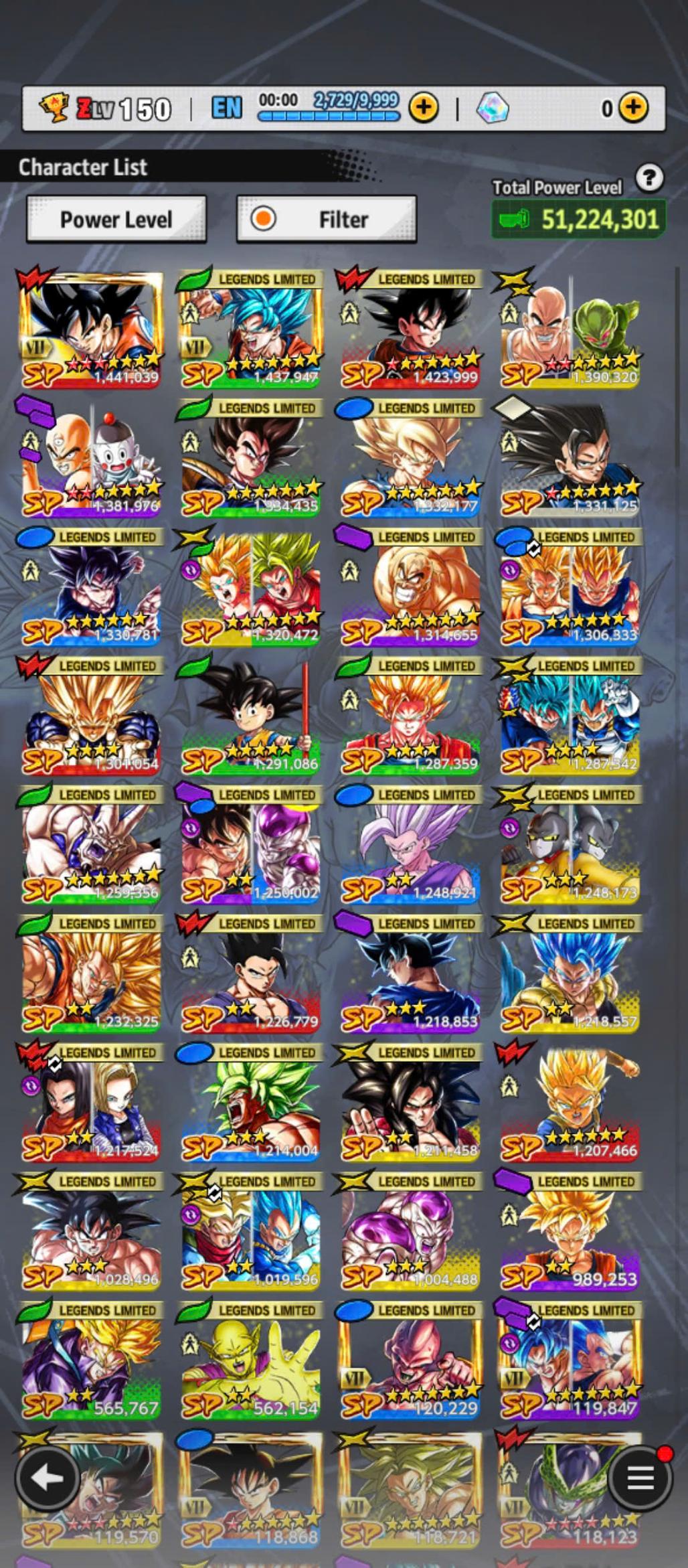
Task: Open the character with power 1,390,320
Action: [570, 329]
